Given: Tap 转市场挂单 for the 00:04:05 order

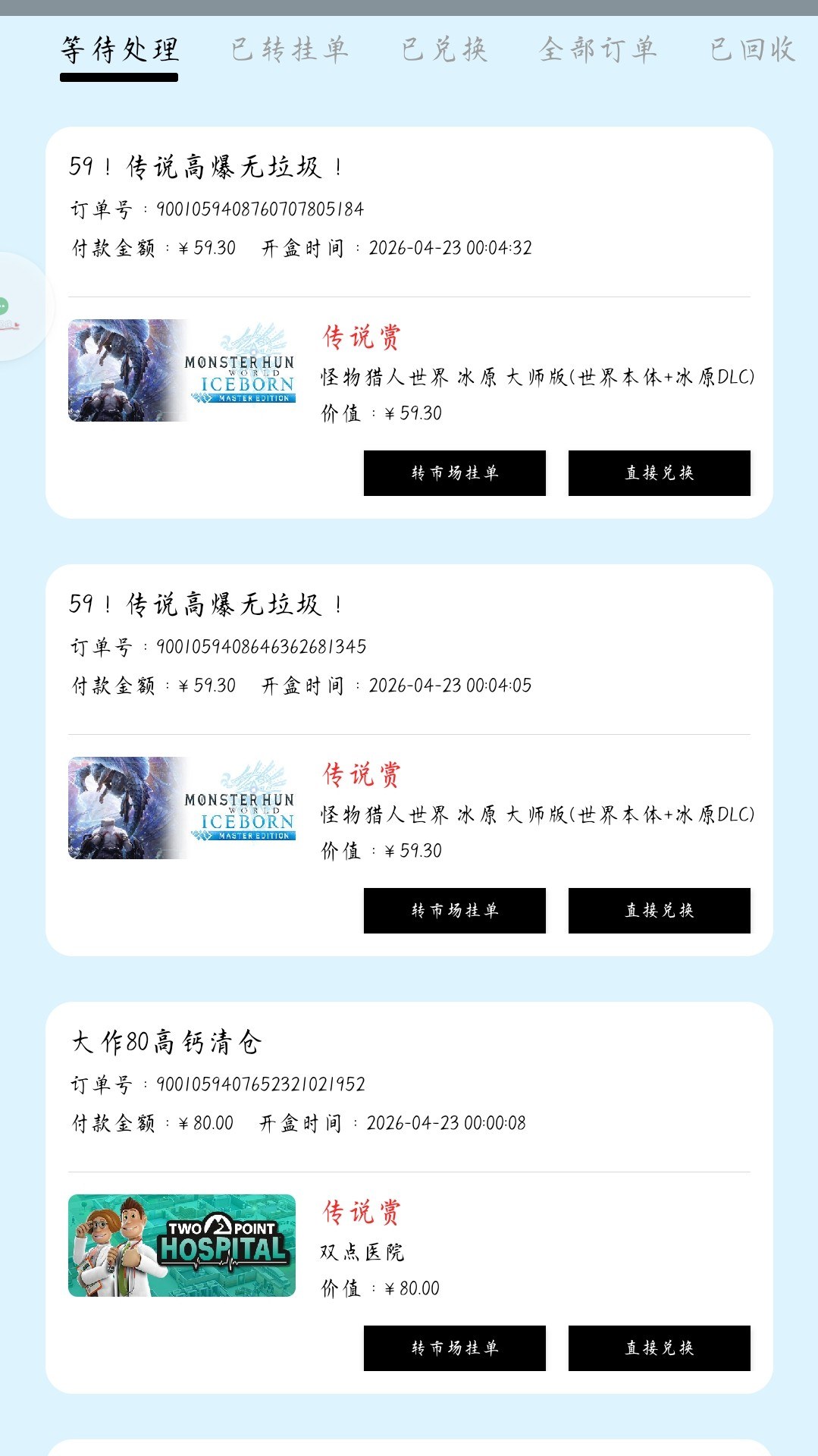Looking at the screenshot, I should (x=454, y=911).
